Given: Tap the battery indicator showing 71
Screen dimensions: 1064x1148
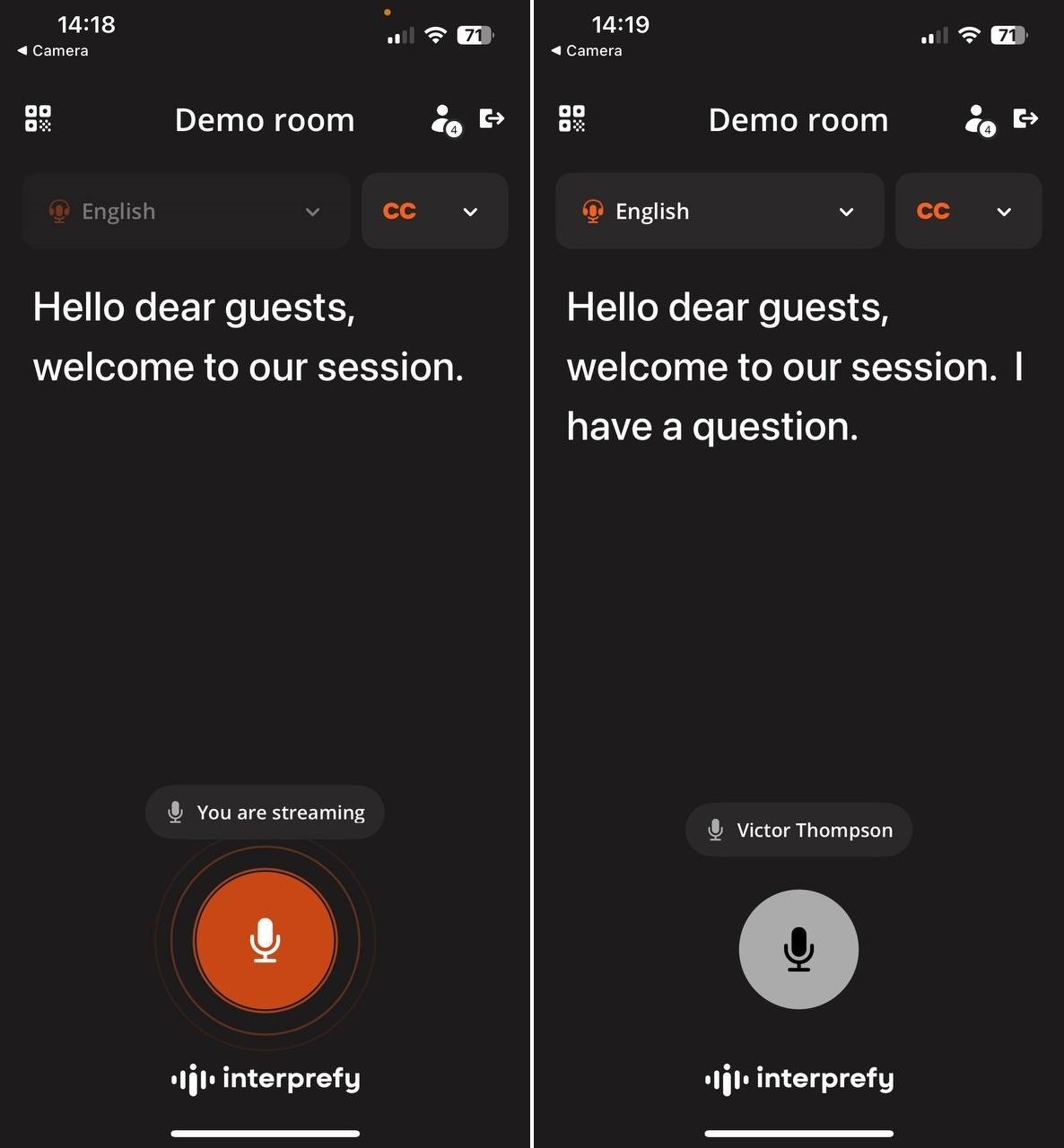Looking at the screenshot, I should 470,35.
